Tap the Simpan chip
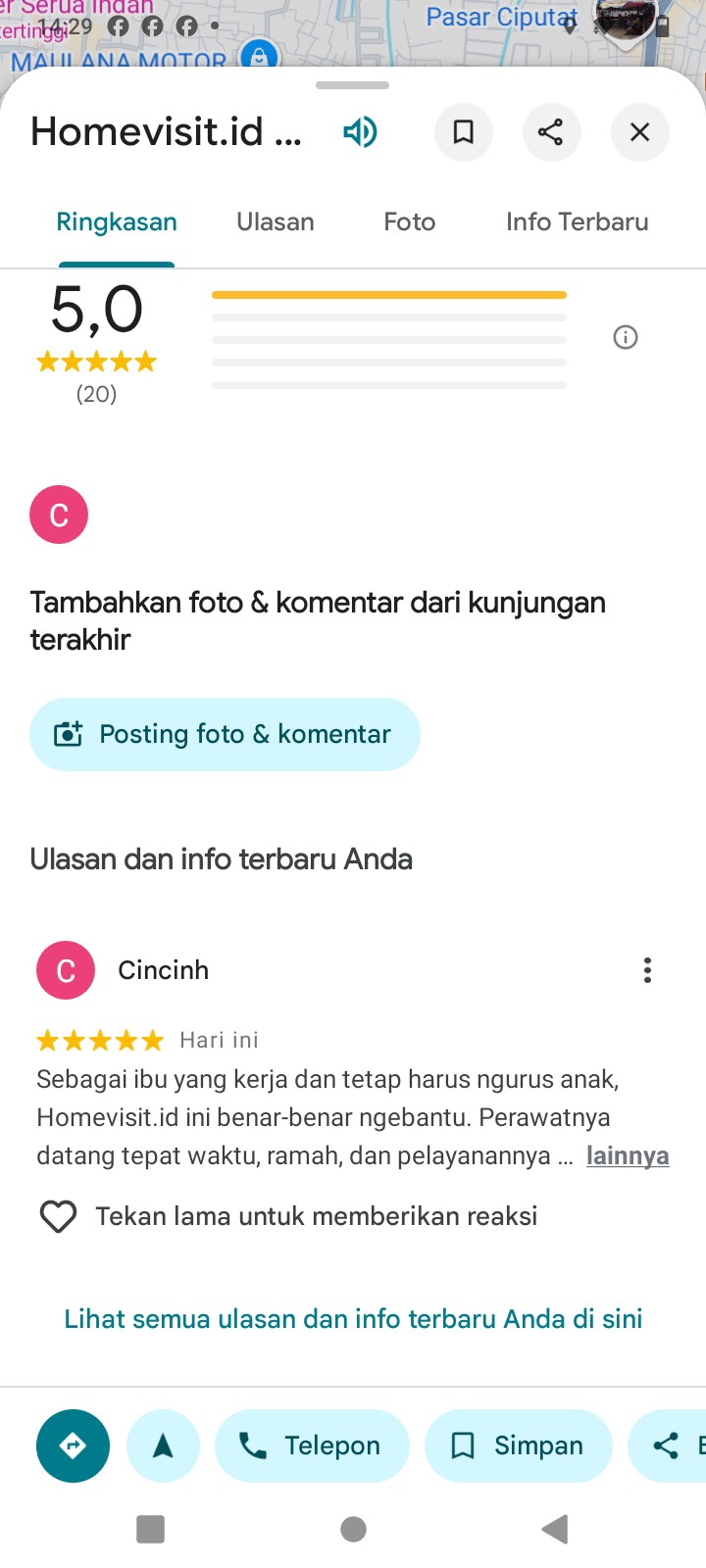Image resolution: width=706 pixels, height=1568 pixels. [x=518, y=1445]
